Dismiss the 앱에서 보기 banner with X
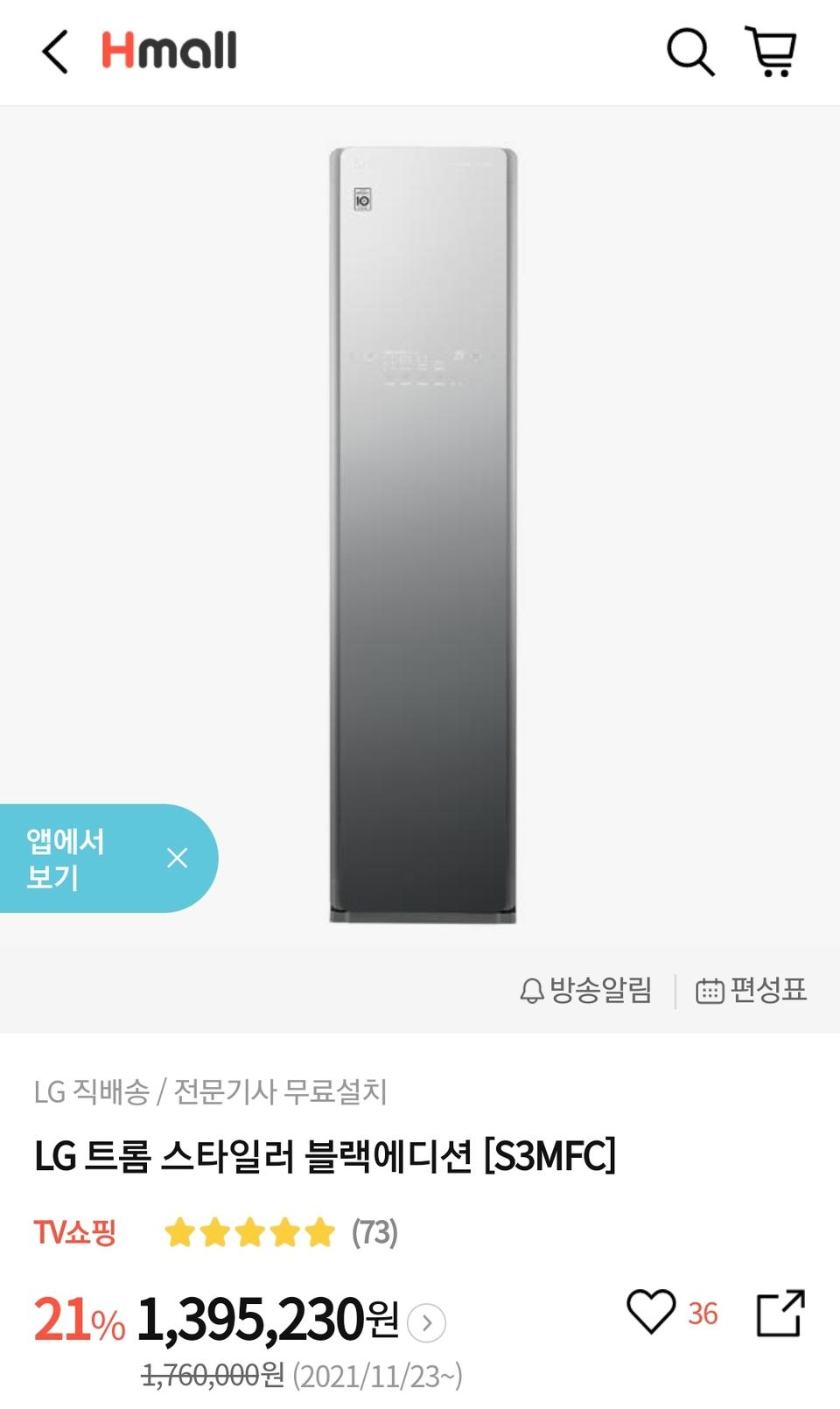 (179, 858)
